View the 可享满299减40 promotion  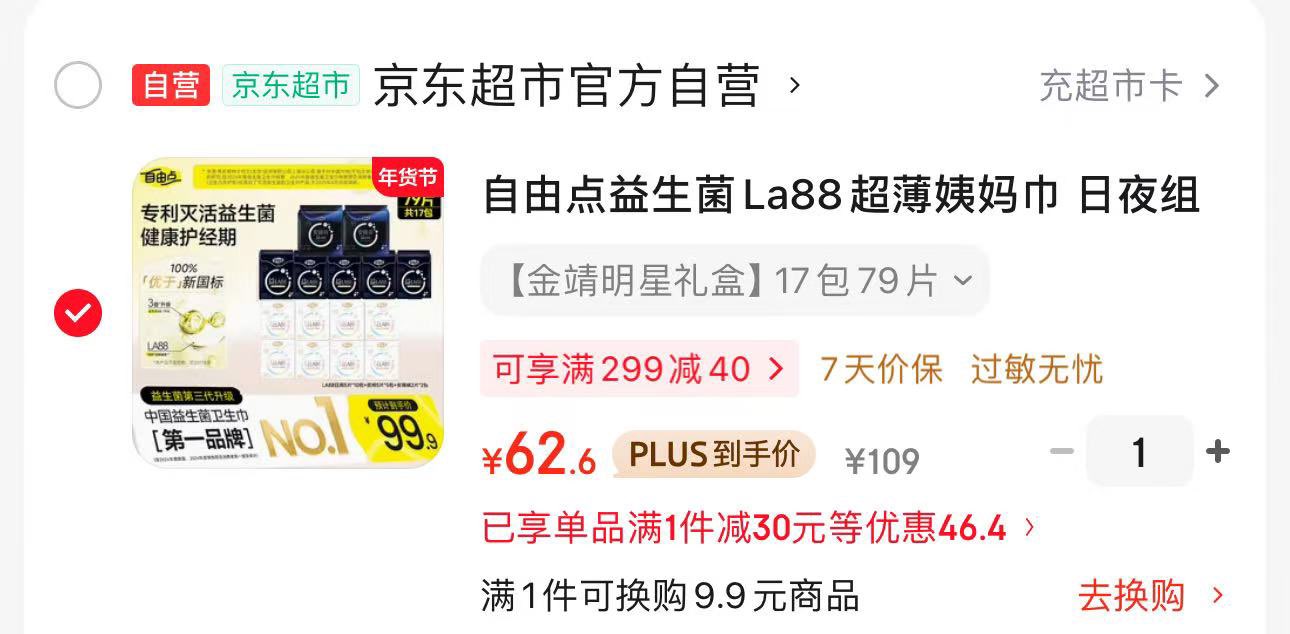[639, 369]
